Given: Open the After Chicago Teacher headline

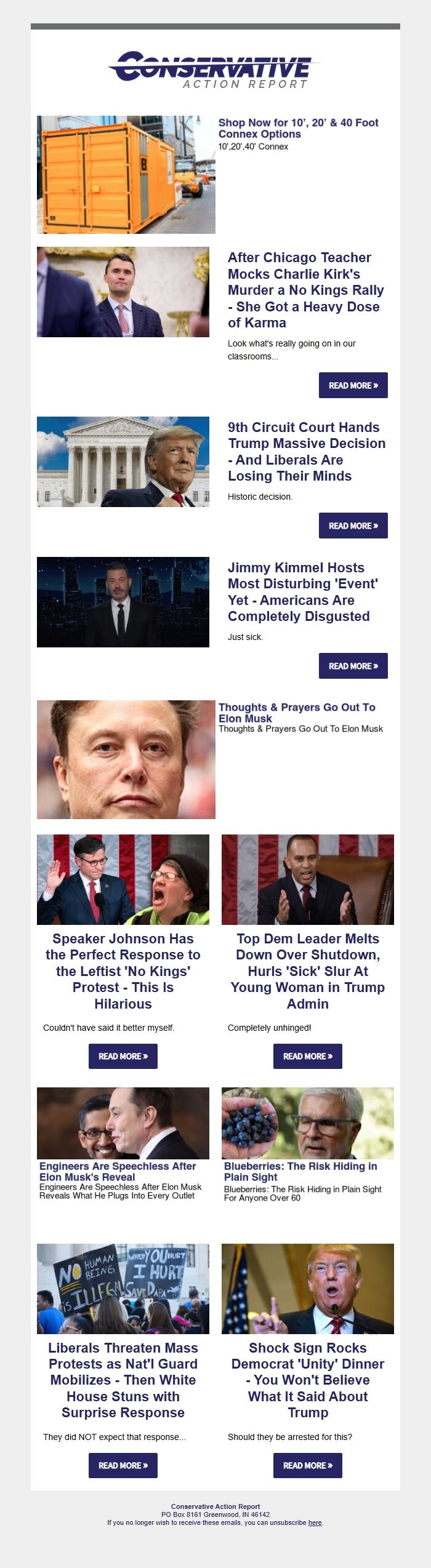Looking at the screenshot, I should click(306, 290).
